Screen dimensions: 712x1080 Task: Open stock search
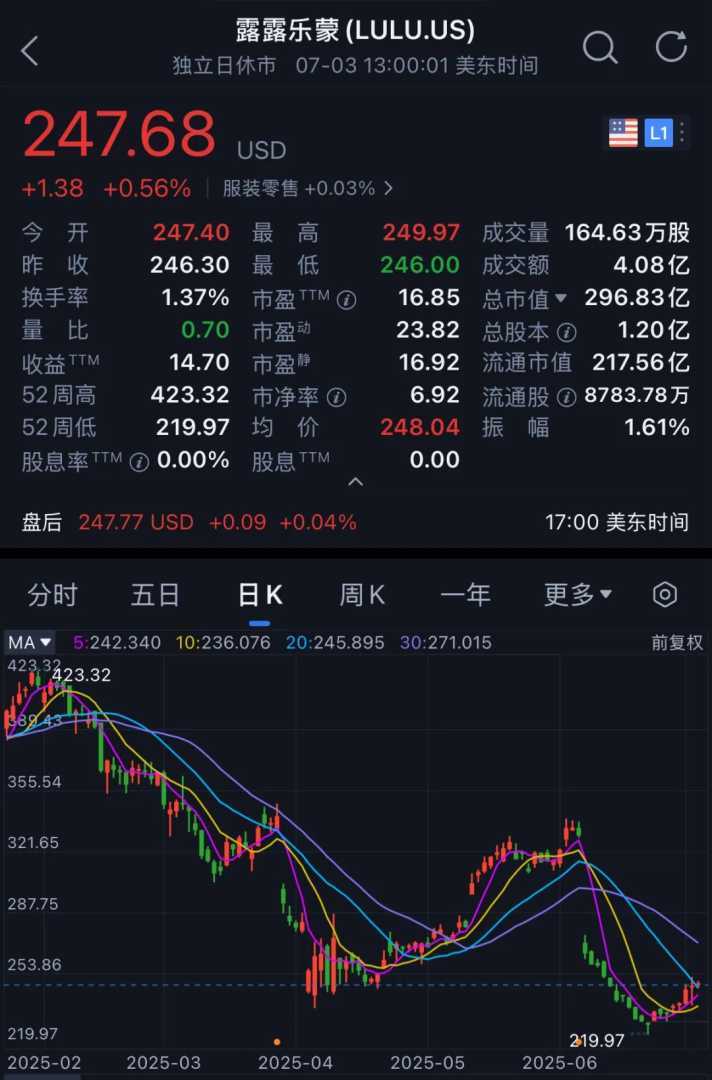[x=599, y=47]
